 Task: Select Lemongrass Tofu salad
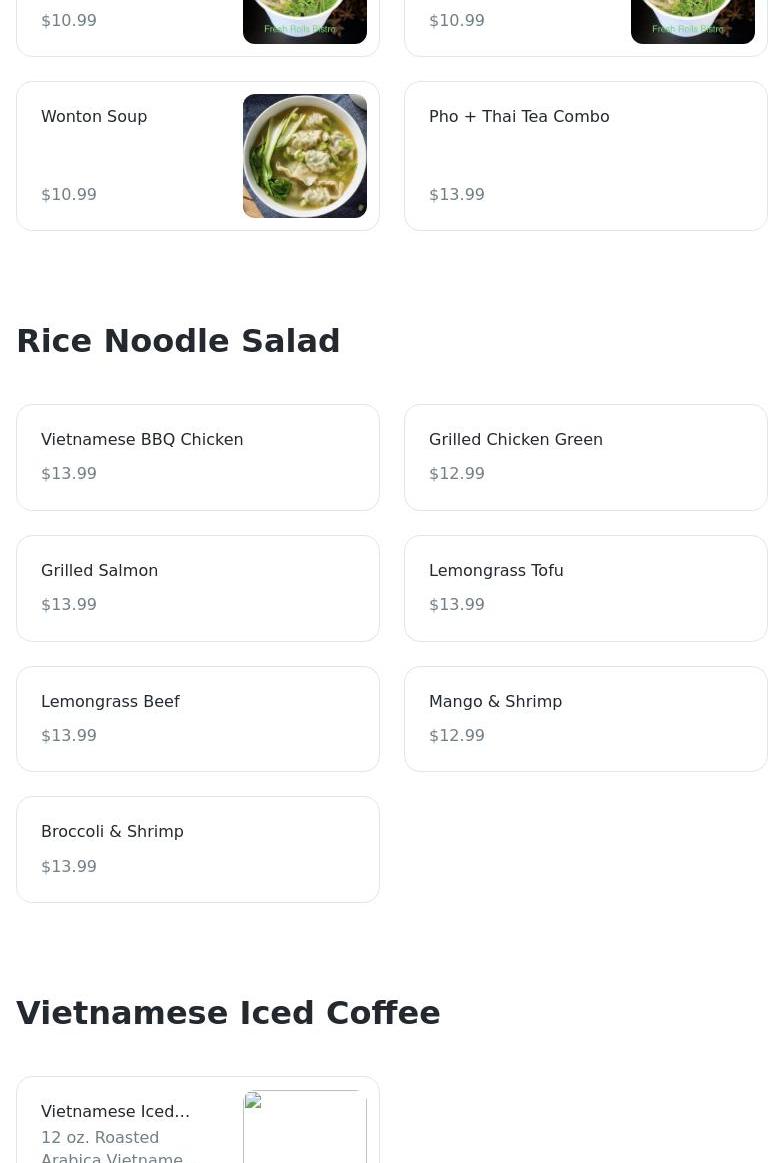pos(585,588)
